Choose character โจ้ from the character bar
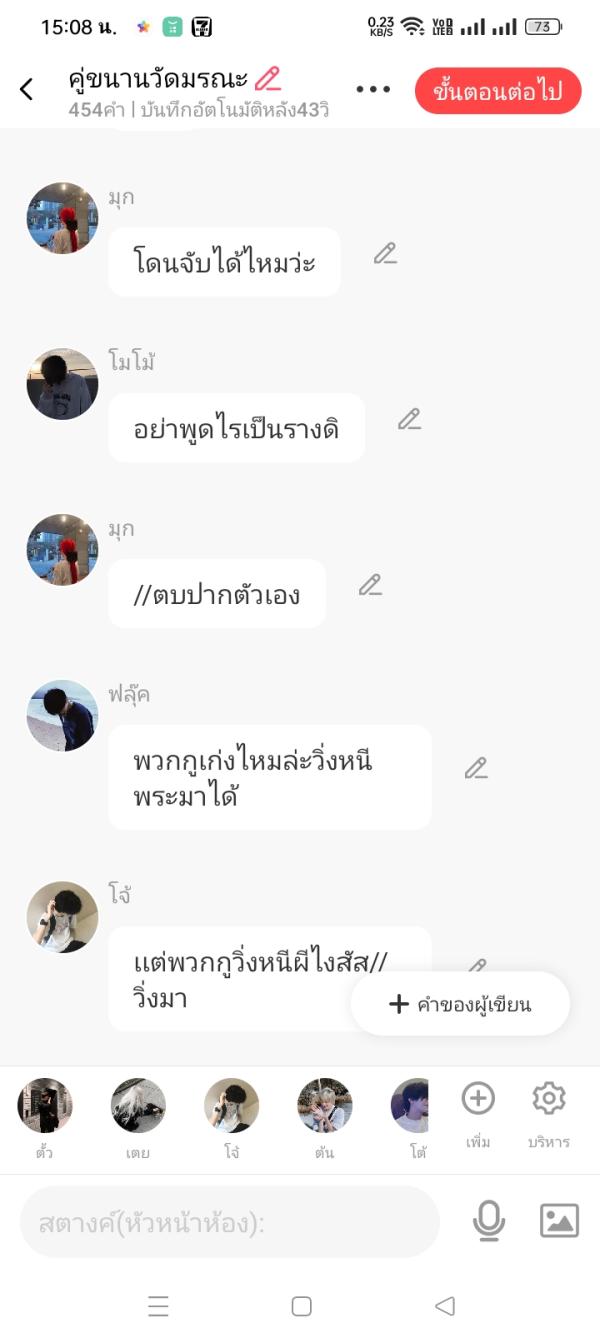This screenshot has width=600, height=1343. [x=231, y=1108]
